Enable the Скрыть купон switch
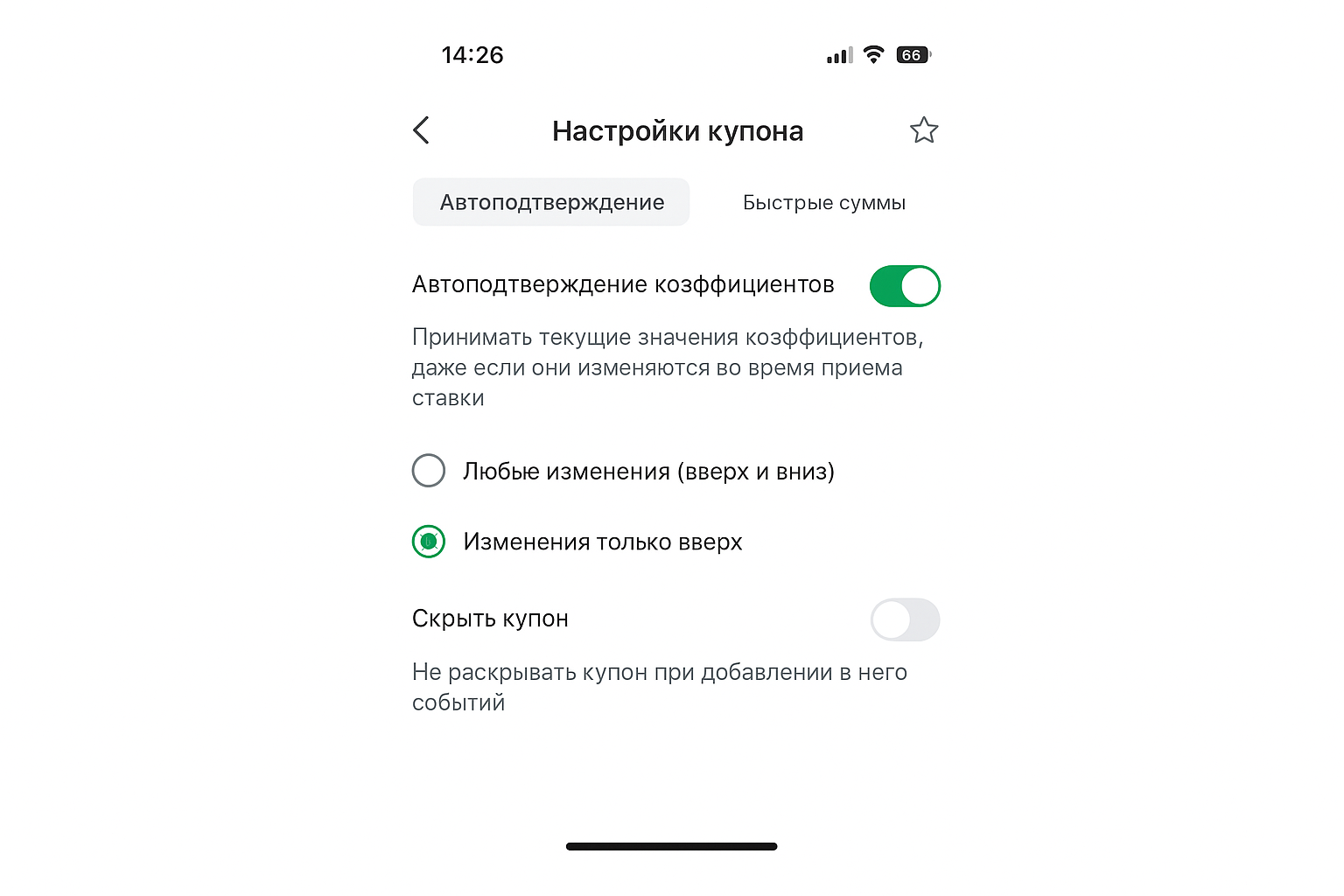Viewport: 1344px width, 896px height. (904, 619)
